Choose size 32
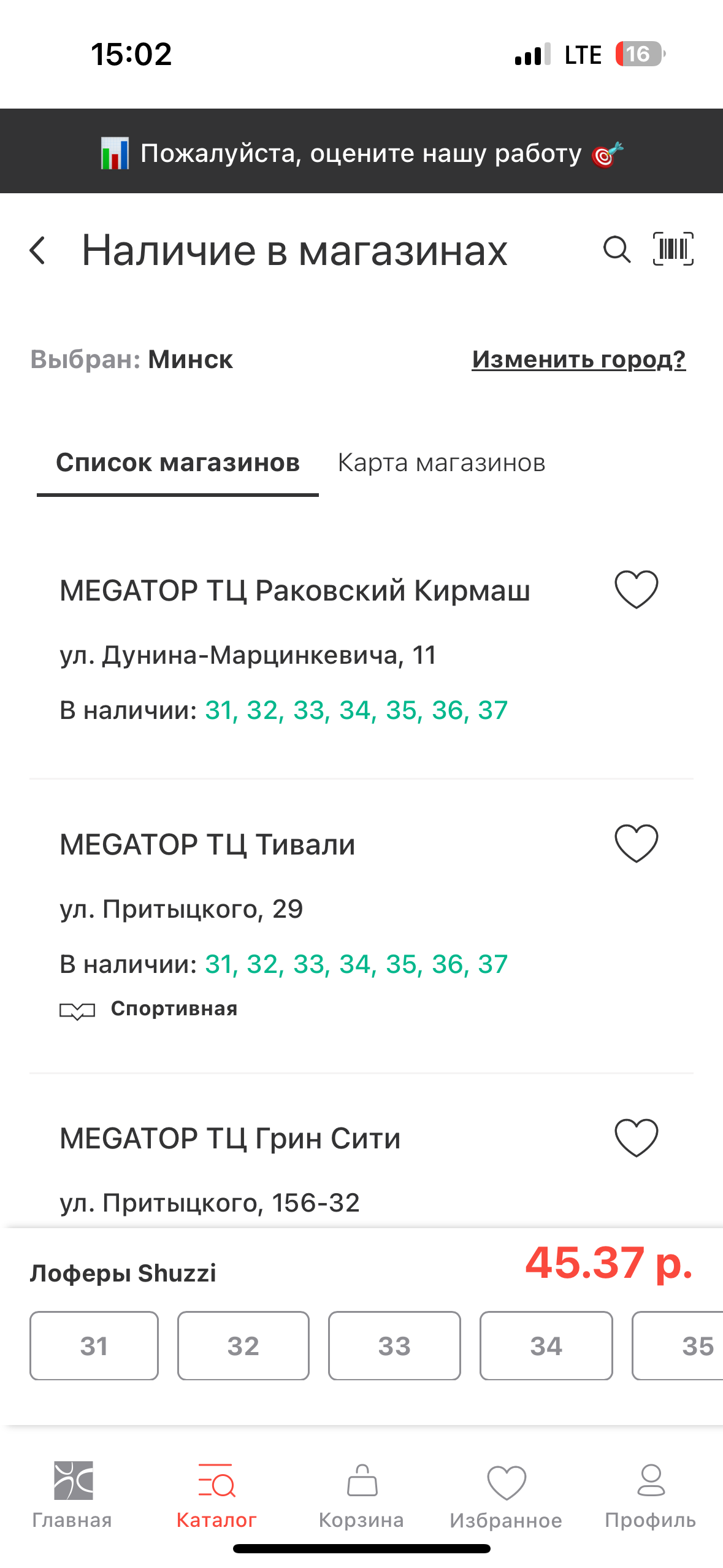This screenshot has height=1568, width=723. [x=243, y=1346]
